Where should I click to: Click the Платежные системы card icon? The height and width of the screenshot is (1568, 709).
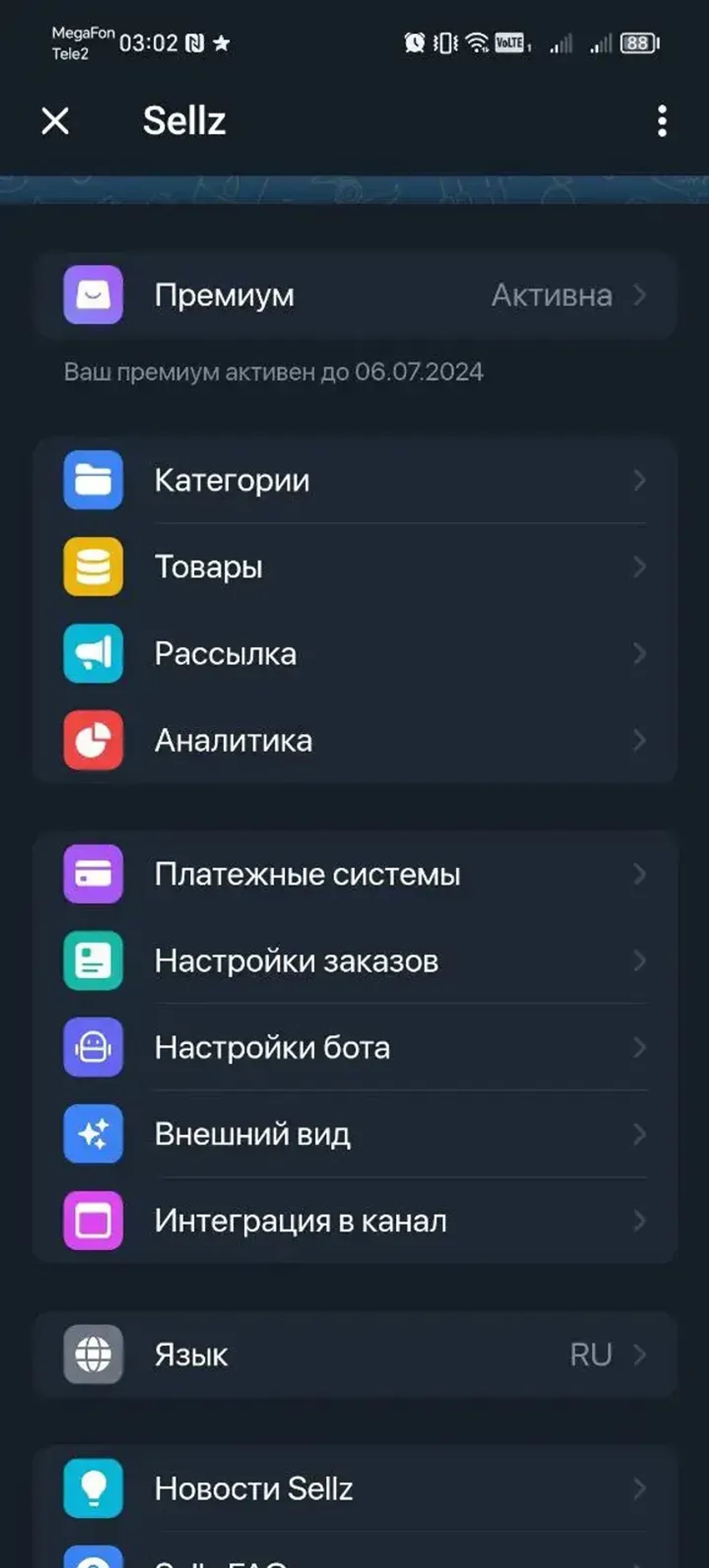coord(93,875)
